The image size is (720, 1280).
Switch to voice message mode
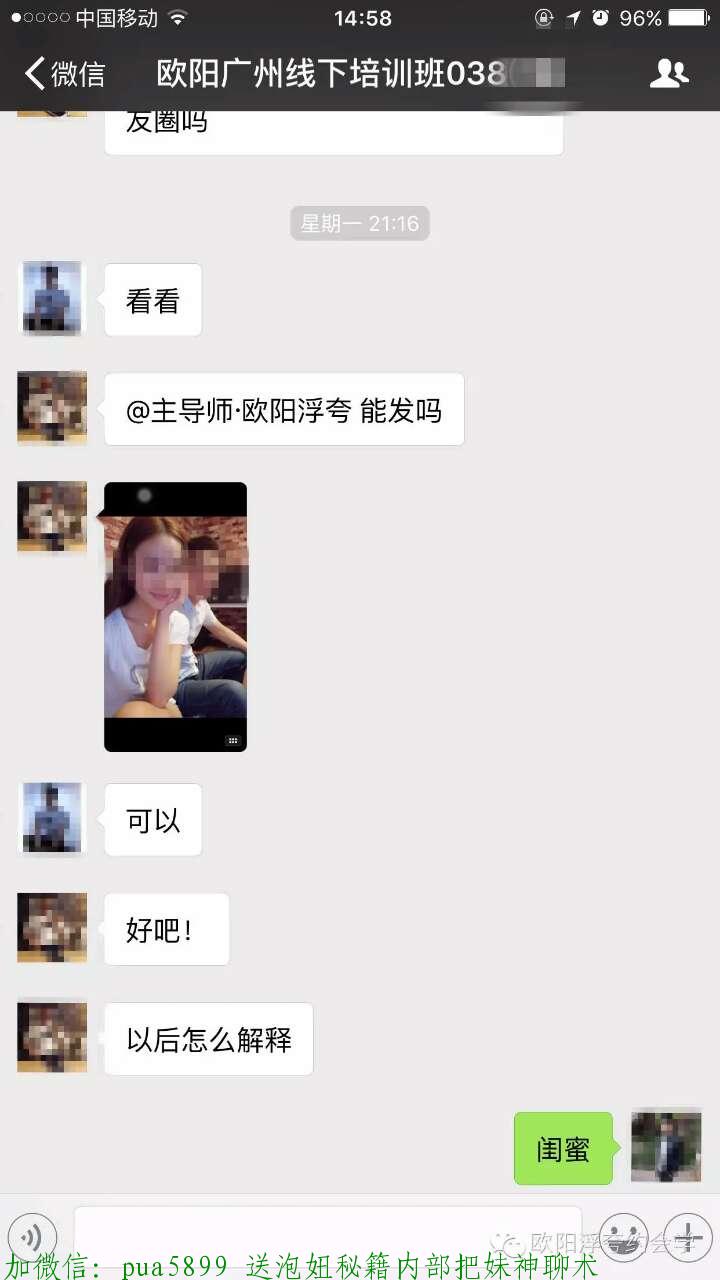point(33,1236)
